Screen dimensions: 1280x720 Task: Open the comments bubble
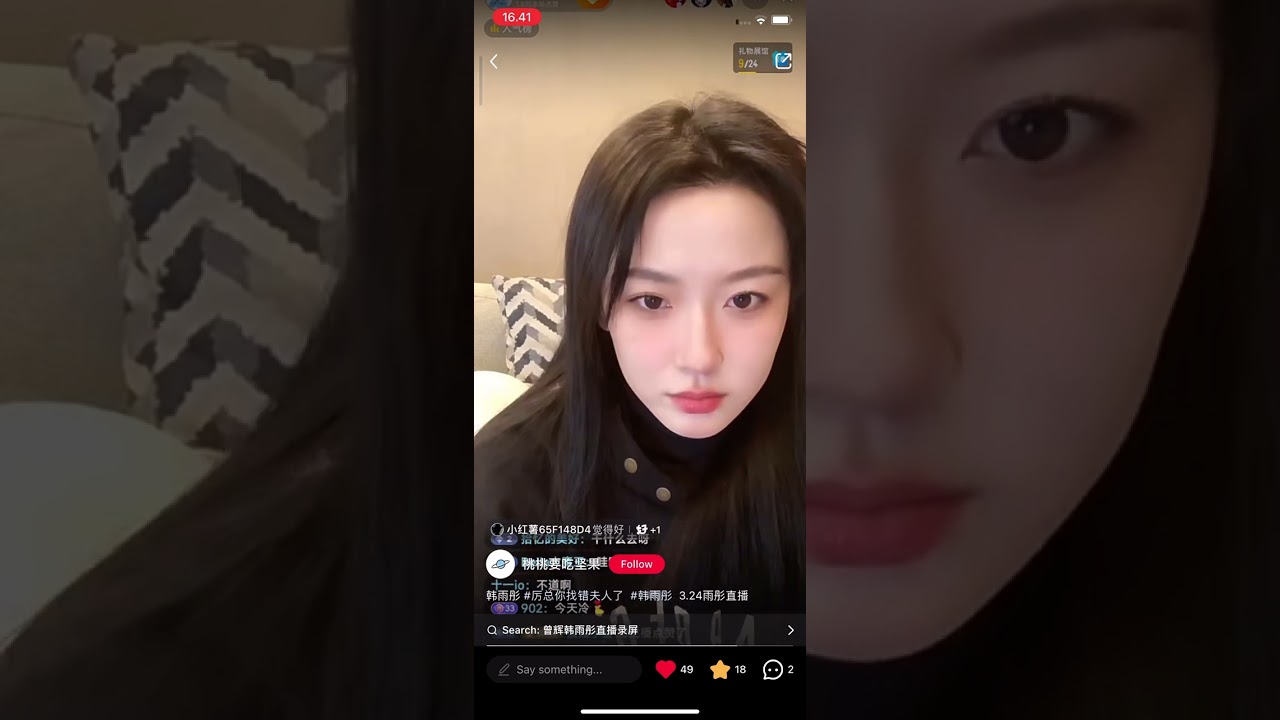[x=773, y=670]
